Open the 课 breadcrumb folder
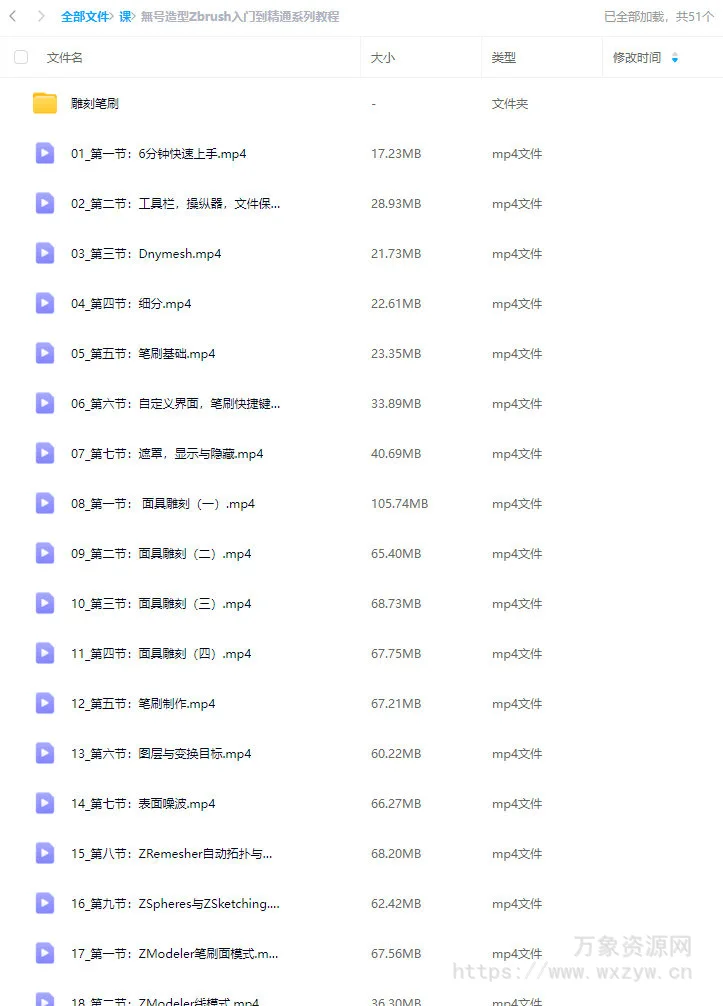Viewport: 723px width, 1006px height. 125,17
